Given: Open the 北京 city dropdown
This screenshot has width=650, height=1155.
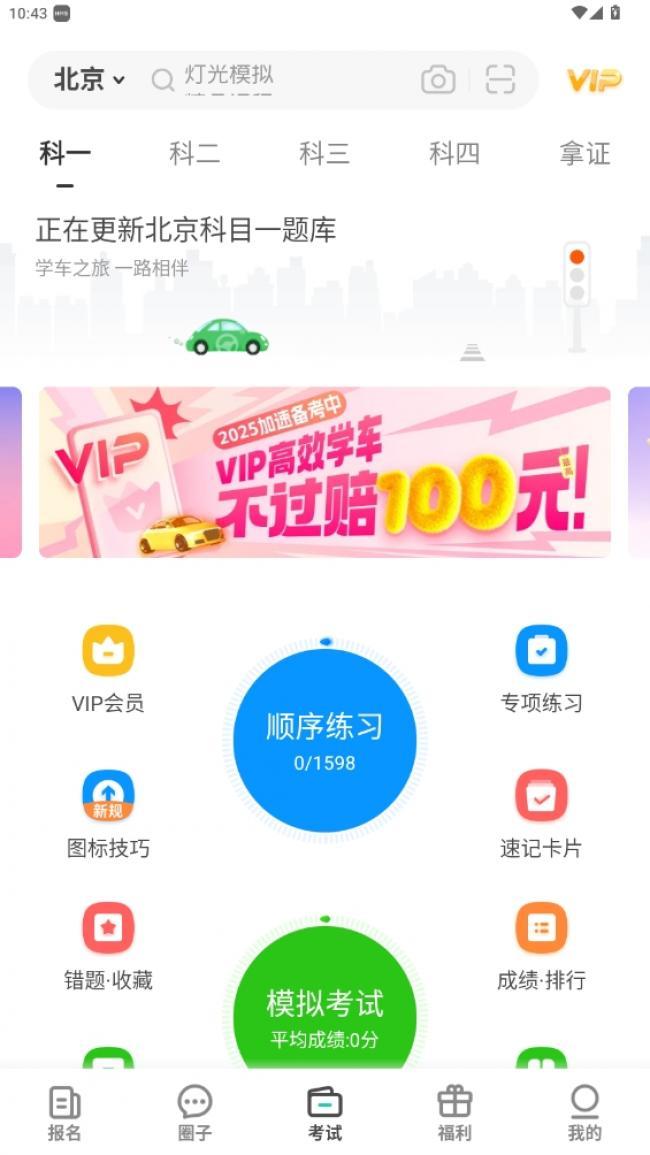Looking at the screenshot, I should coord(89,80).
